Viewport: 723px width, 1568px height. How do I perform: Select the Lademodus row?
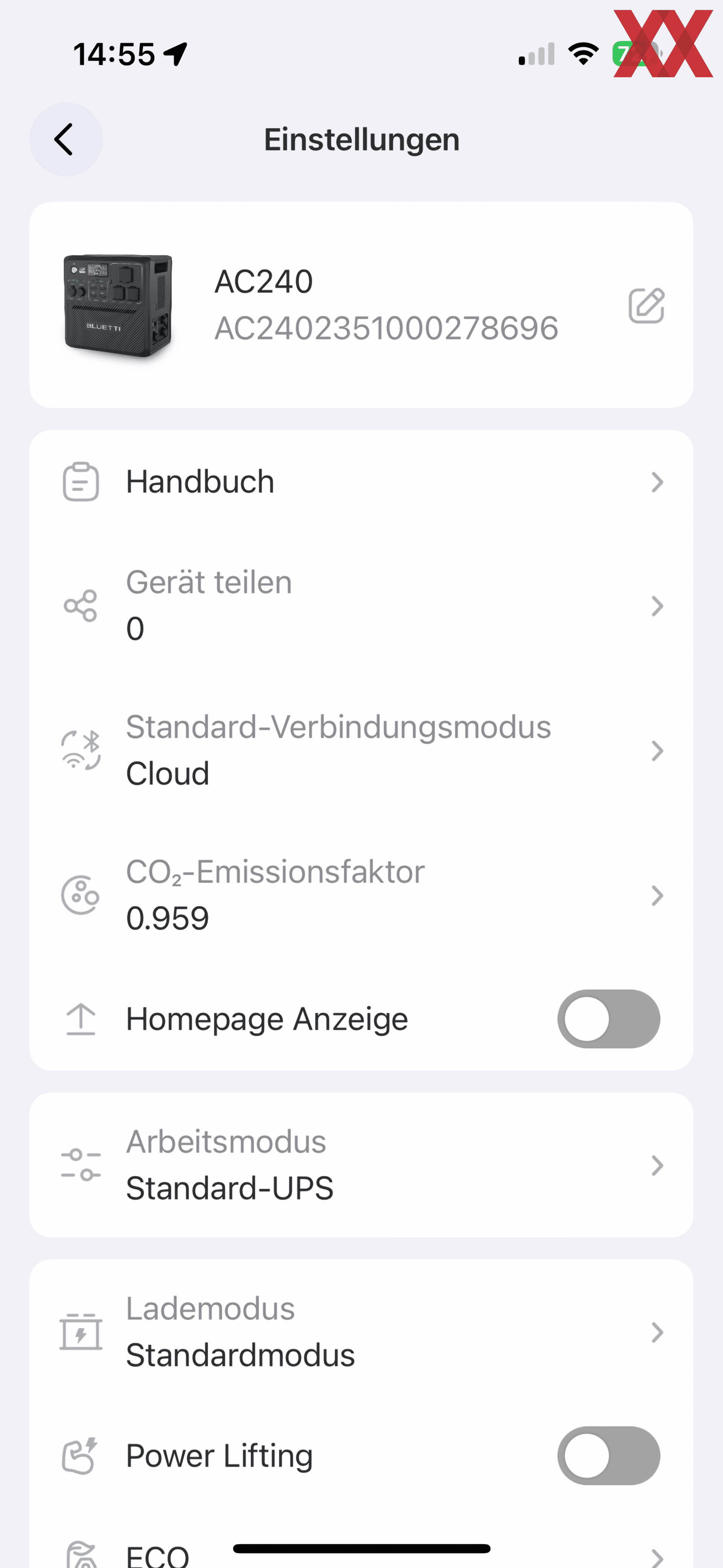[361, 1333]
